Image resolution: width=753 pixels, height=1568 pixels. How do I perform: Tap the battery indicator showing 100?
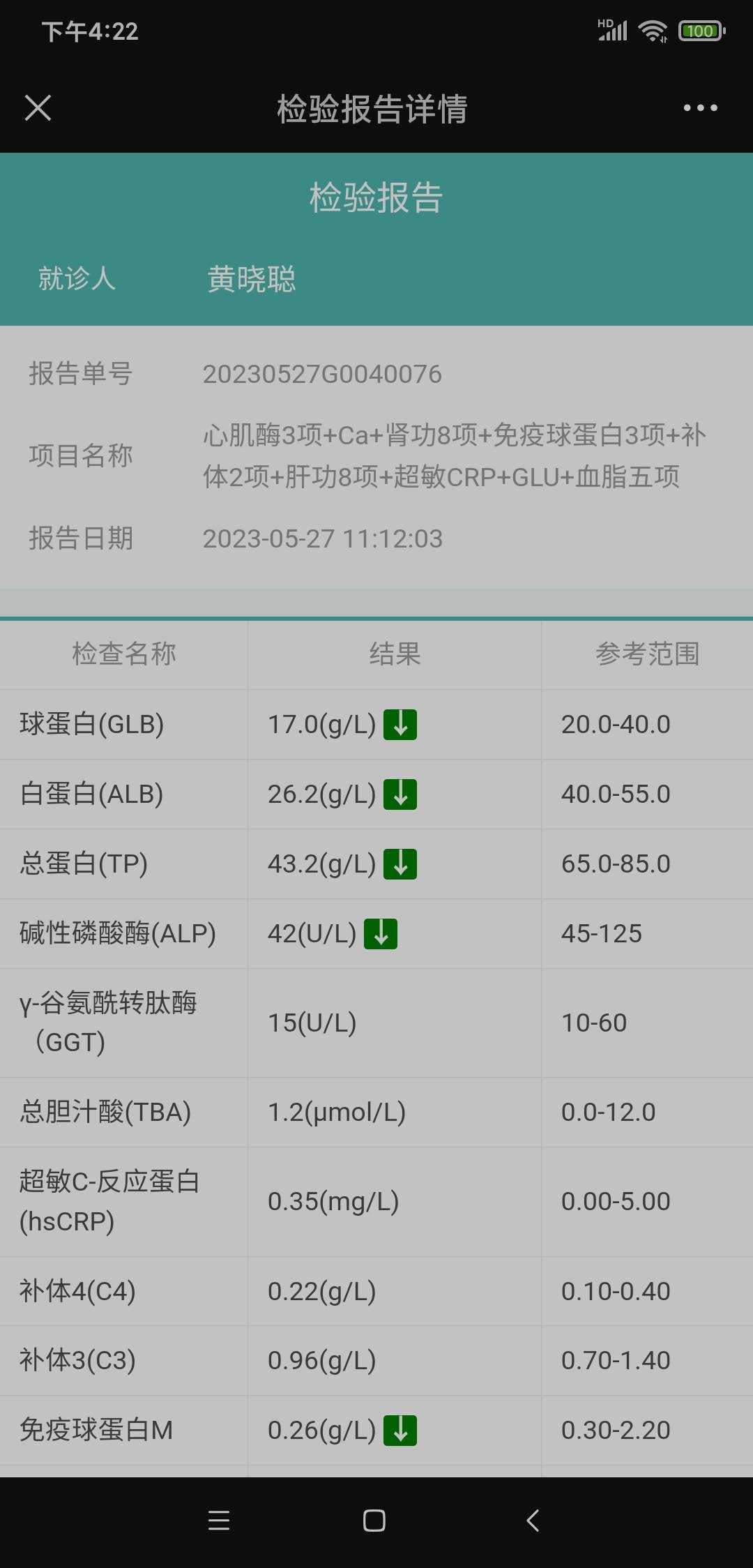[701, 31]
